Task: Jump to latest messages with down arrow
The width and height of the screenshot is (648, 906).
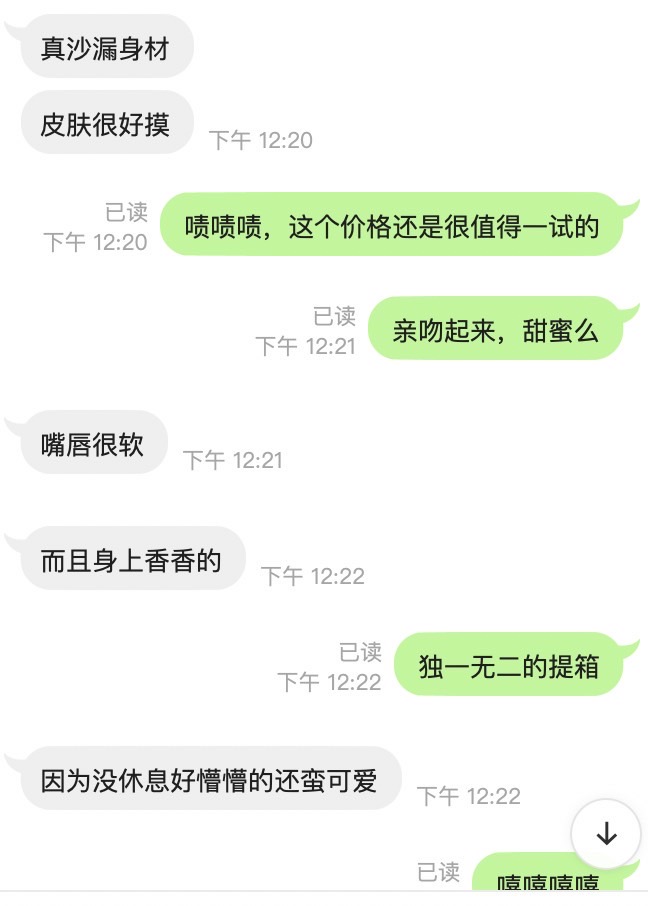Action: [x=606, y=834]
